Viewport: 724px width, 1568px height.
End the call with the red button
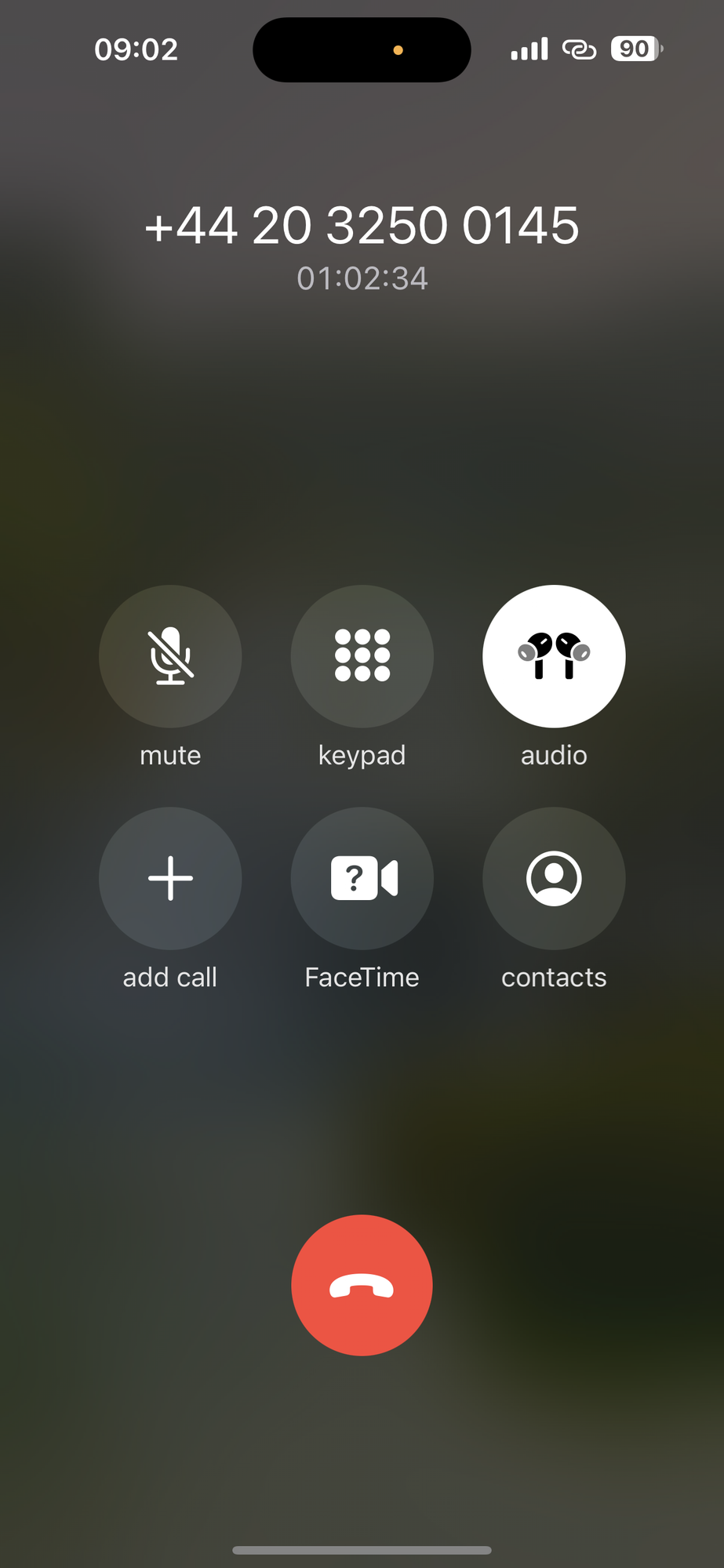pos(362,1285)
